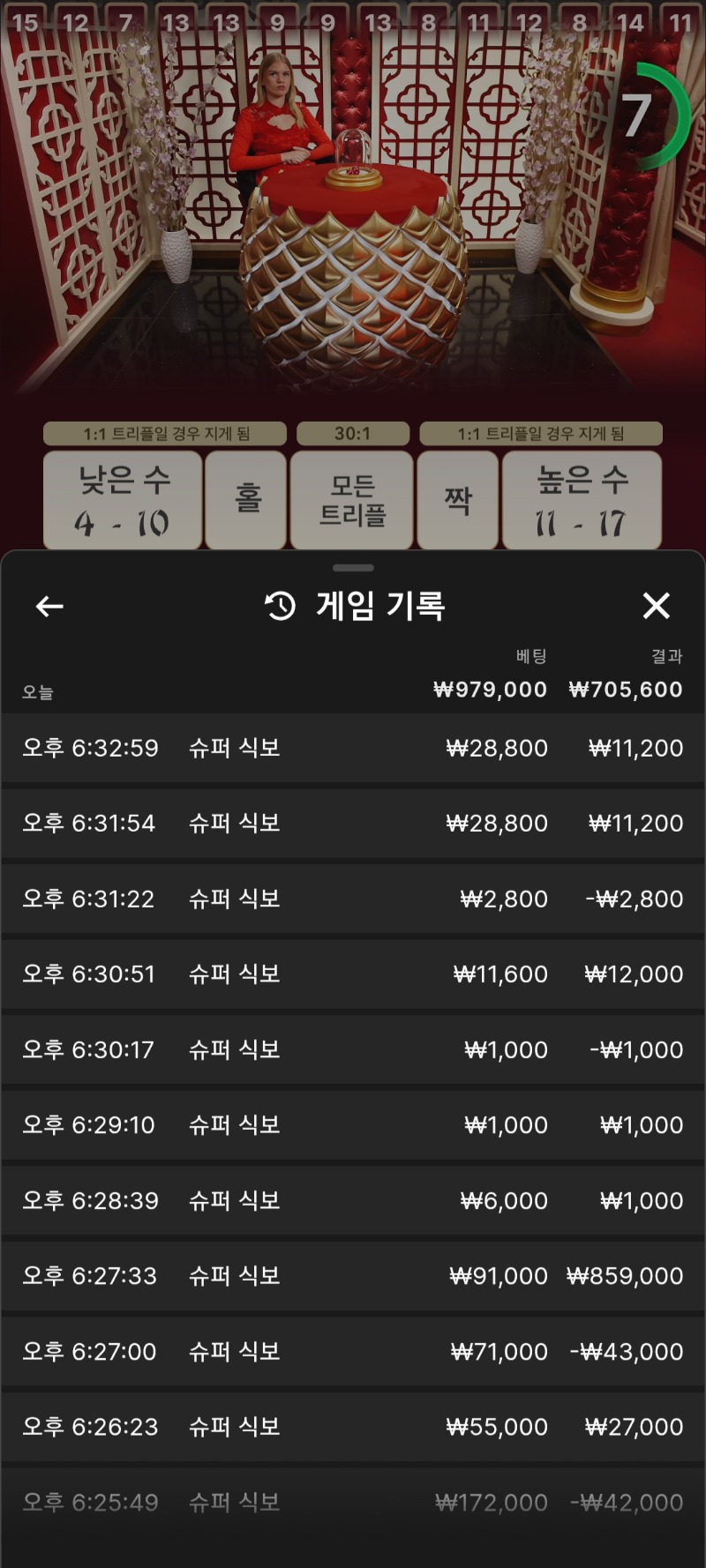Tap the drag handle on the history sheet

point(353,568)
